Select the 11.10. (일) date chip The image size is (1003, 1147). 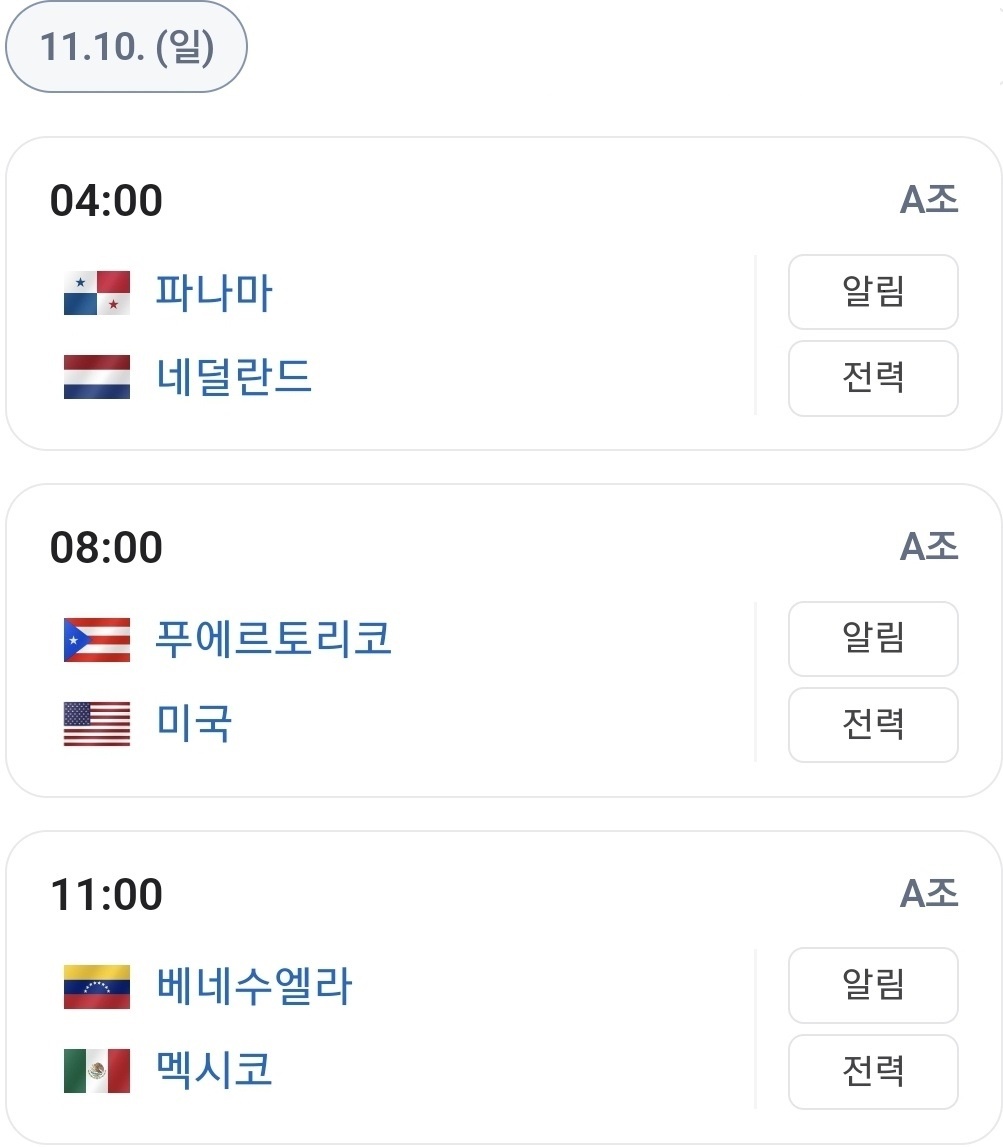(x=127, y=48)
